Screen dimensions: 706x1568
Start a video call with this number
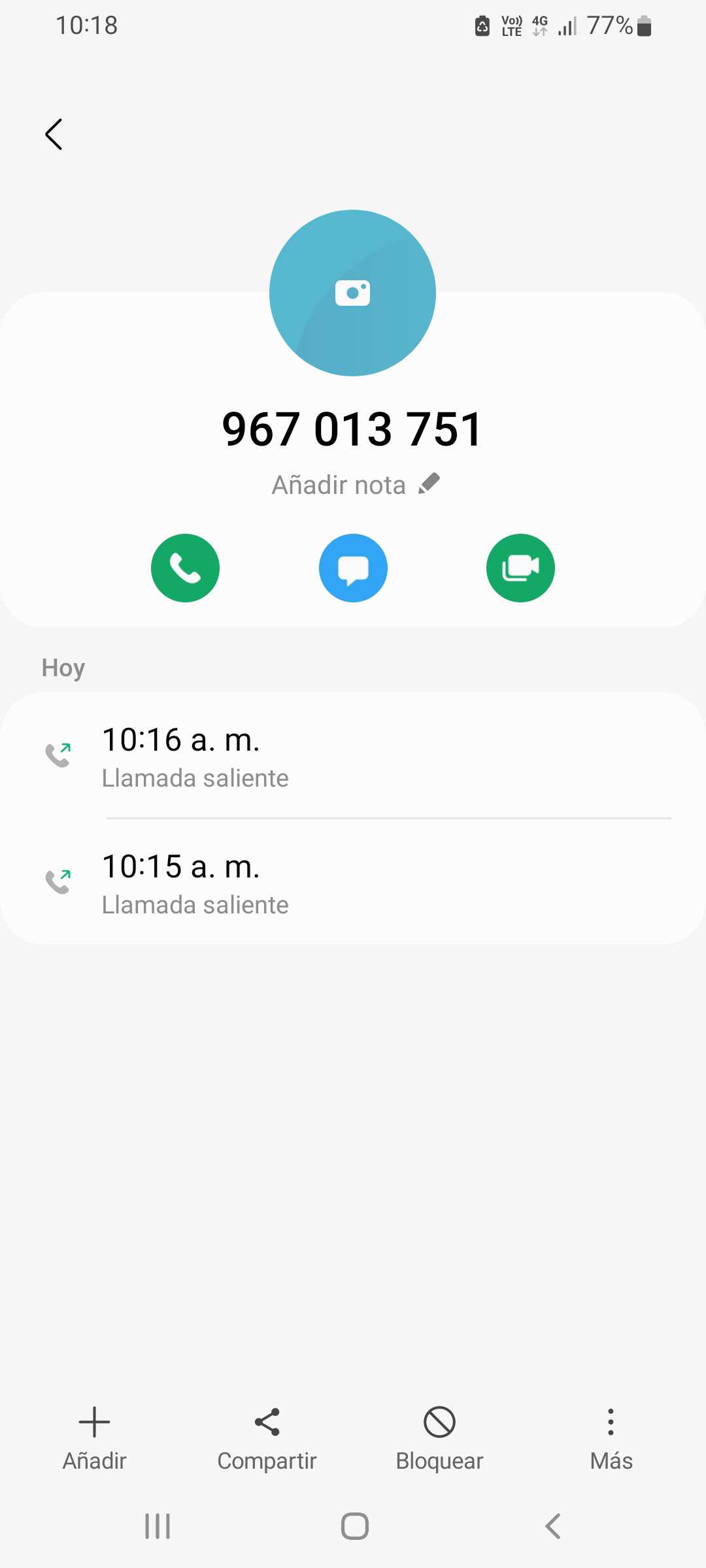pyautogui.click(x=520, y=568)
